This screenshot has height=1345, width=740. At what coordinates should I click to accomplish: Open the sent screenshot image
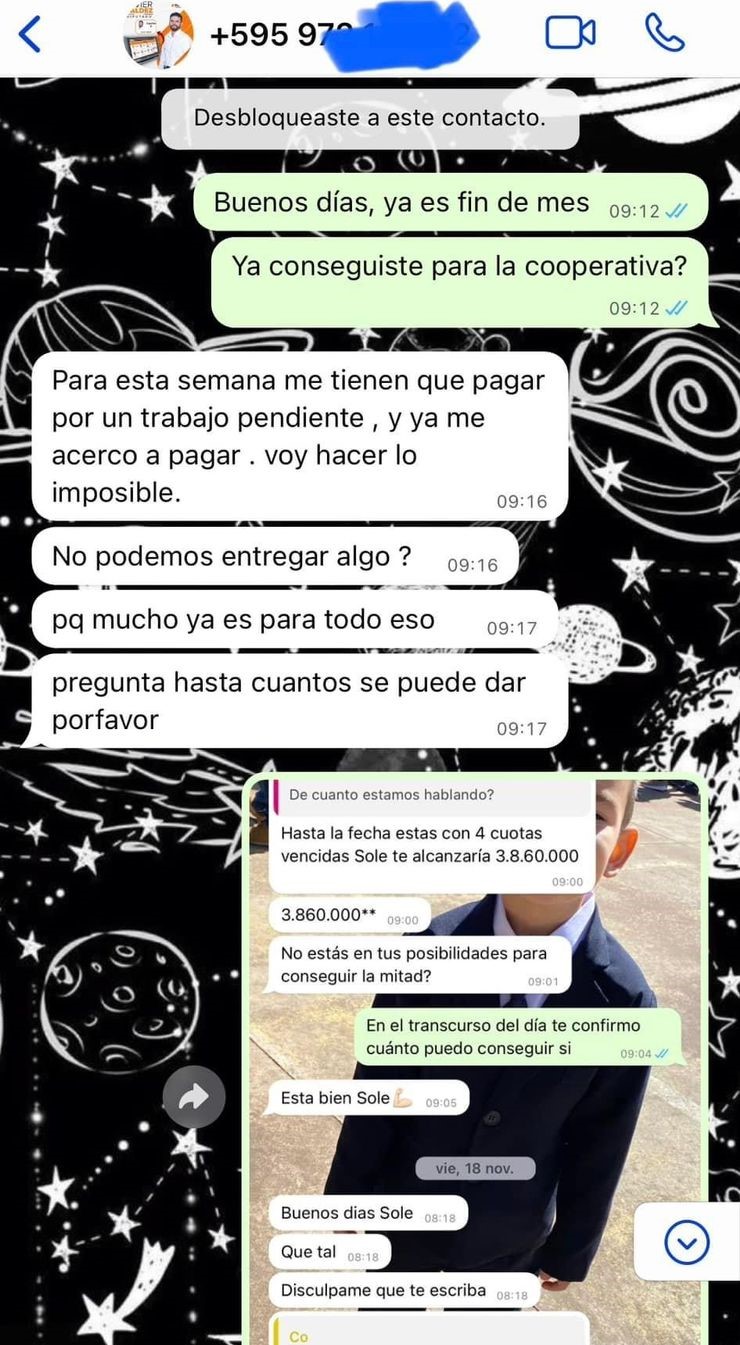[x=475, y=1060]
